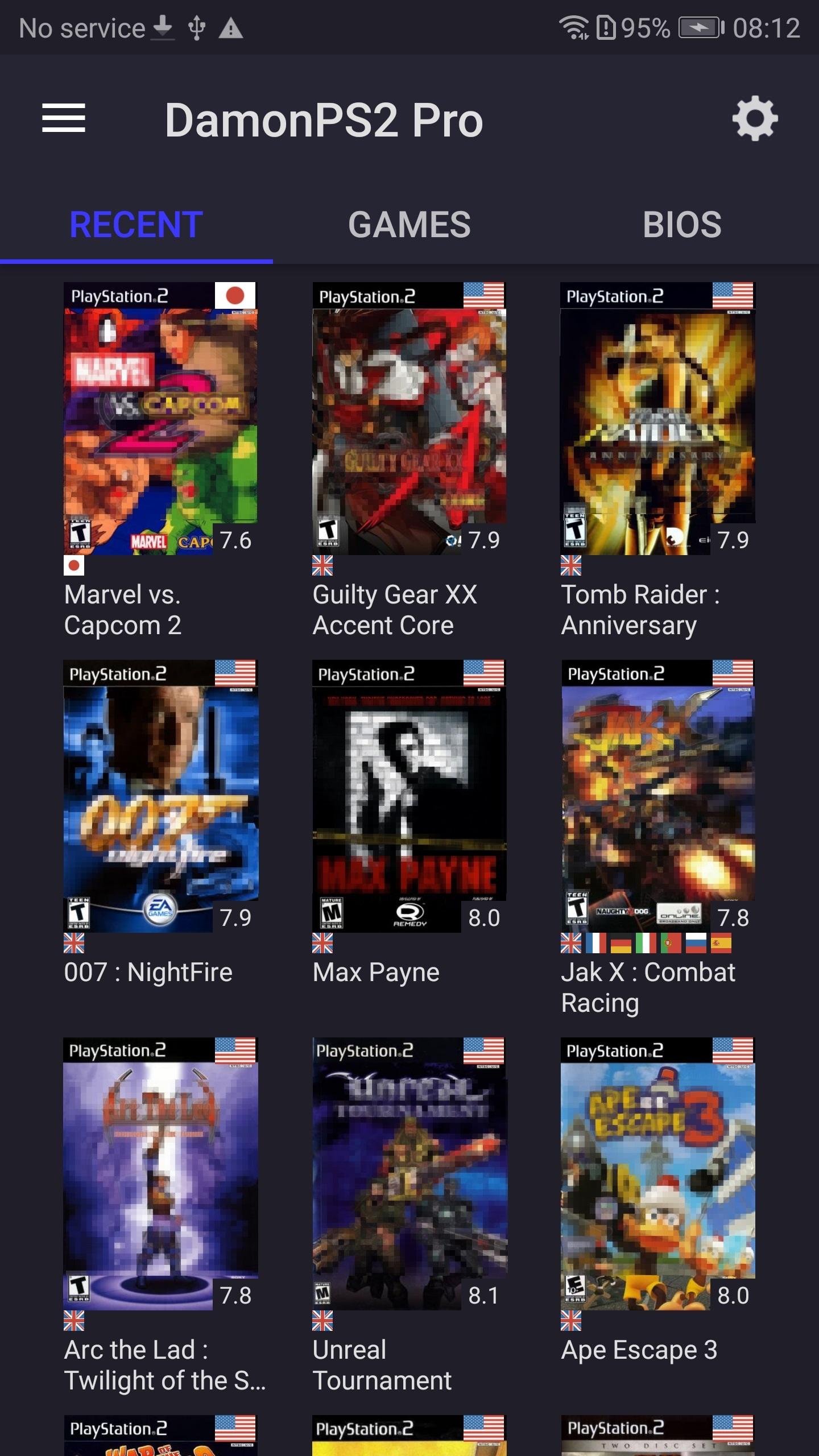Click the UK flag under Max Payne
Screen dimensions: 819x1456
click(x=323, y=944)
